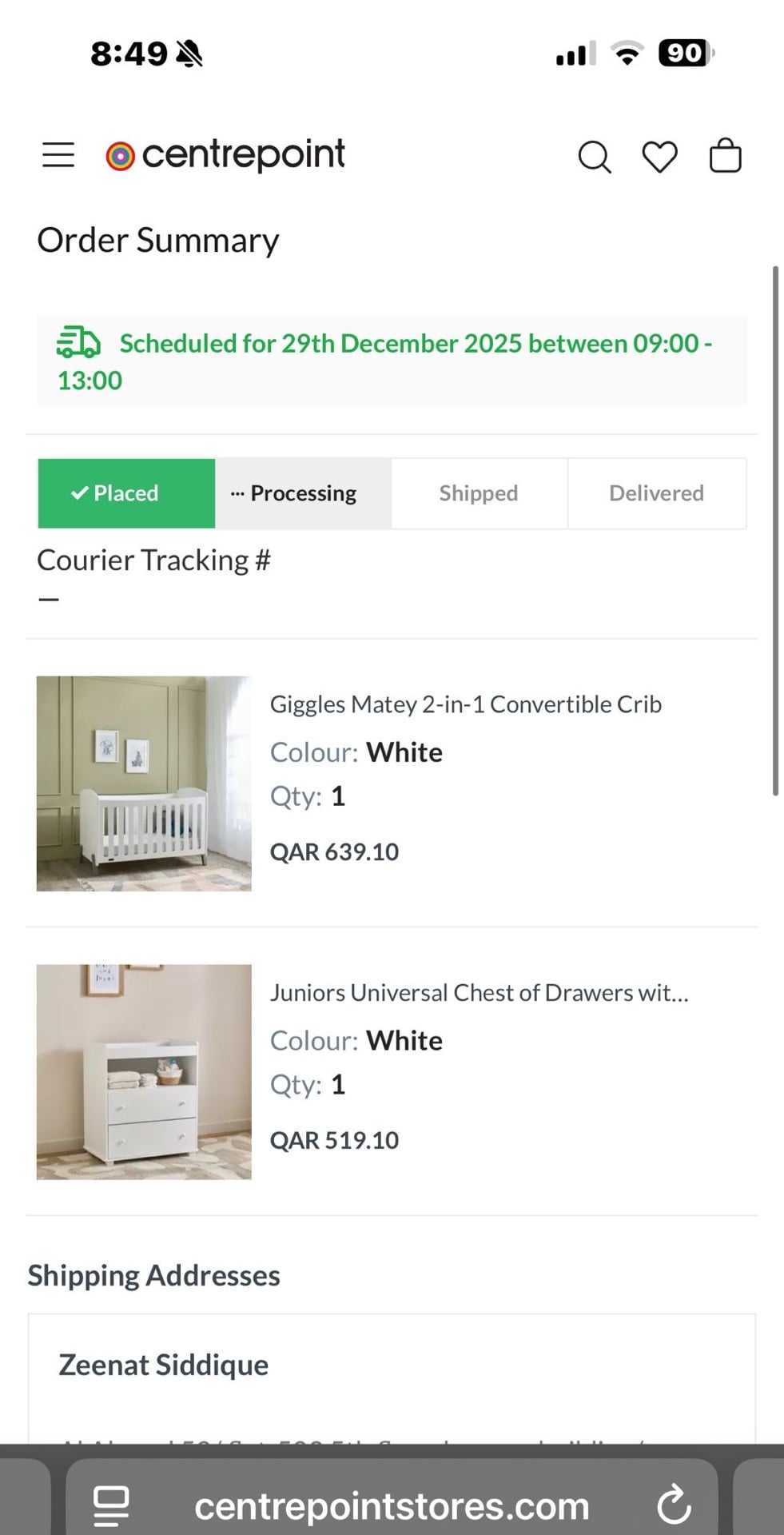Viewport: 784px width, 1535px height.
Task: Go to the Centrepoint home logo
Action: (x=225, y=154)
